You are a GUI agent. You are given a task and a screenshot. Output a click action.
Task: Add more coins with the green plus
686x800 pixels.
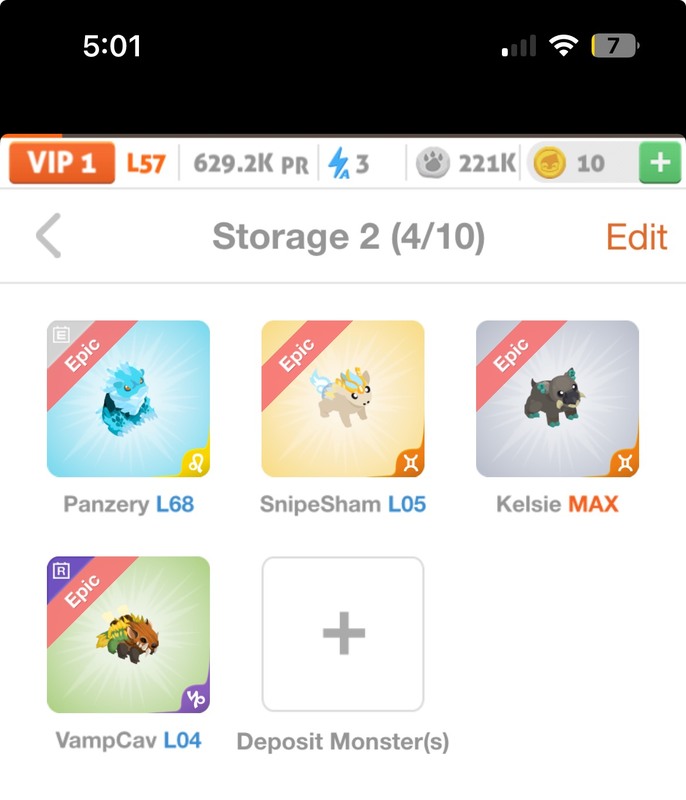coord(659,163)
